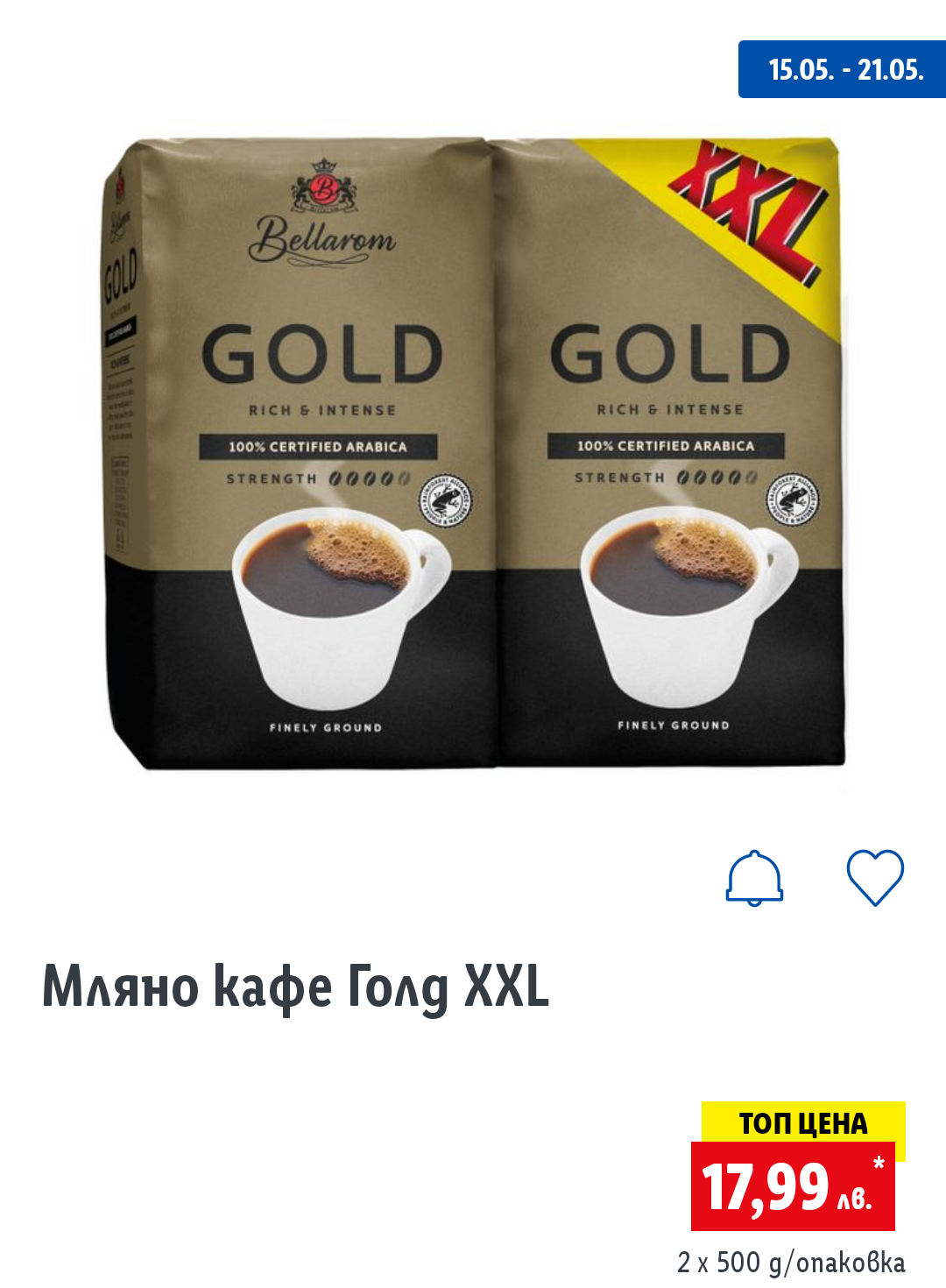The width and height of the screenshot is (946, 1288).
Task: Add the Gold XXL coffee to favorites with the heart
Action: tap(875, 878)
